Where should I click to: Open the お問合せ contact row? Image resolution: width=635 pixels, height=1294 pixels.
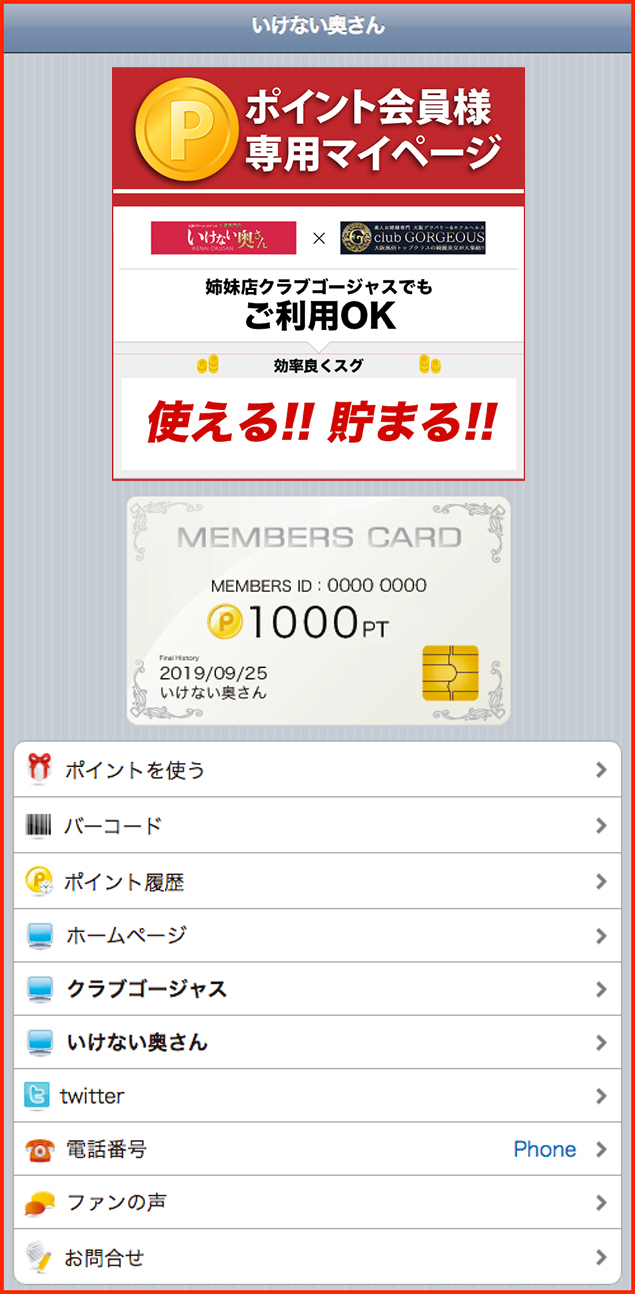[317, 1258]
